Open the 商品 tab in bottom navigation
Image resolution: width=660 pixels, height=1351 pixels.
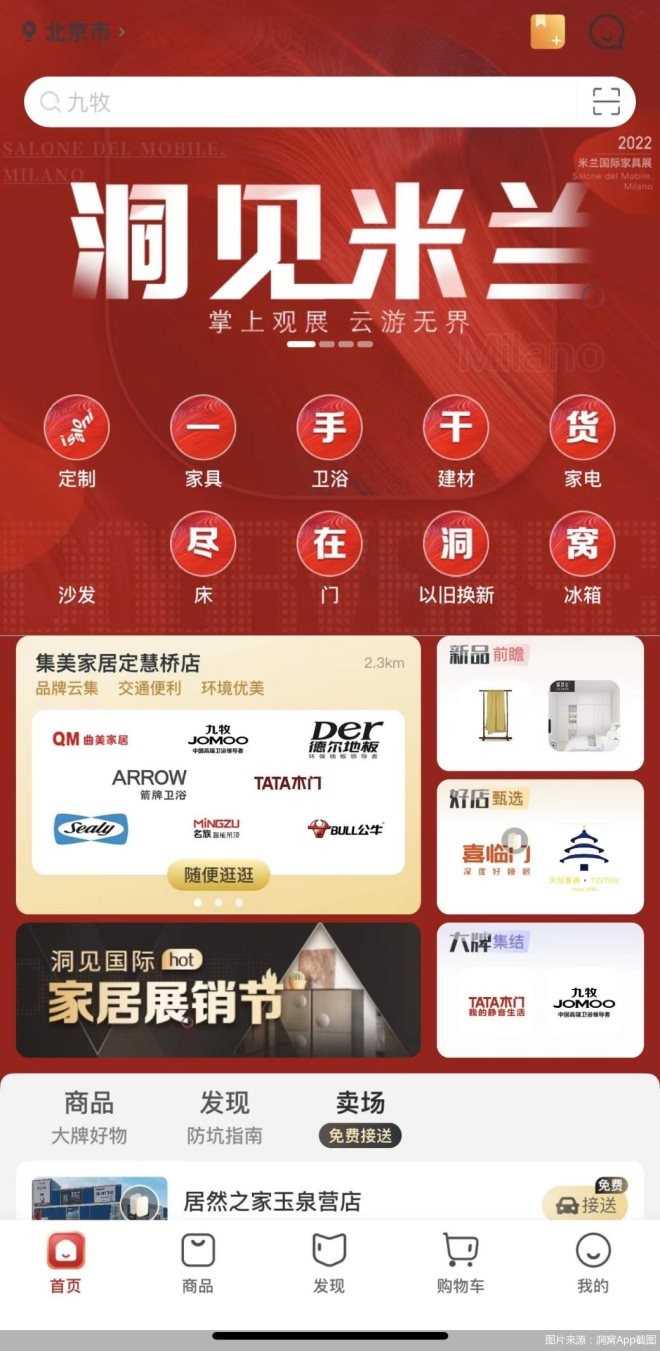197,1264
